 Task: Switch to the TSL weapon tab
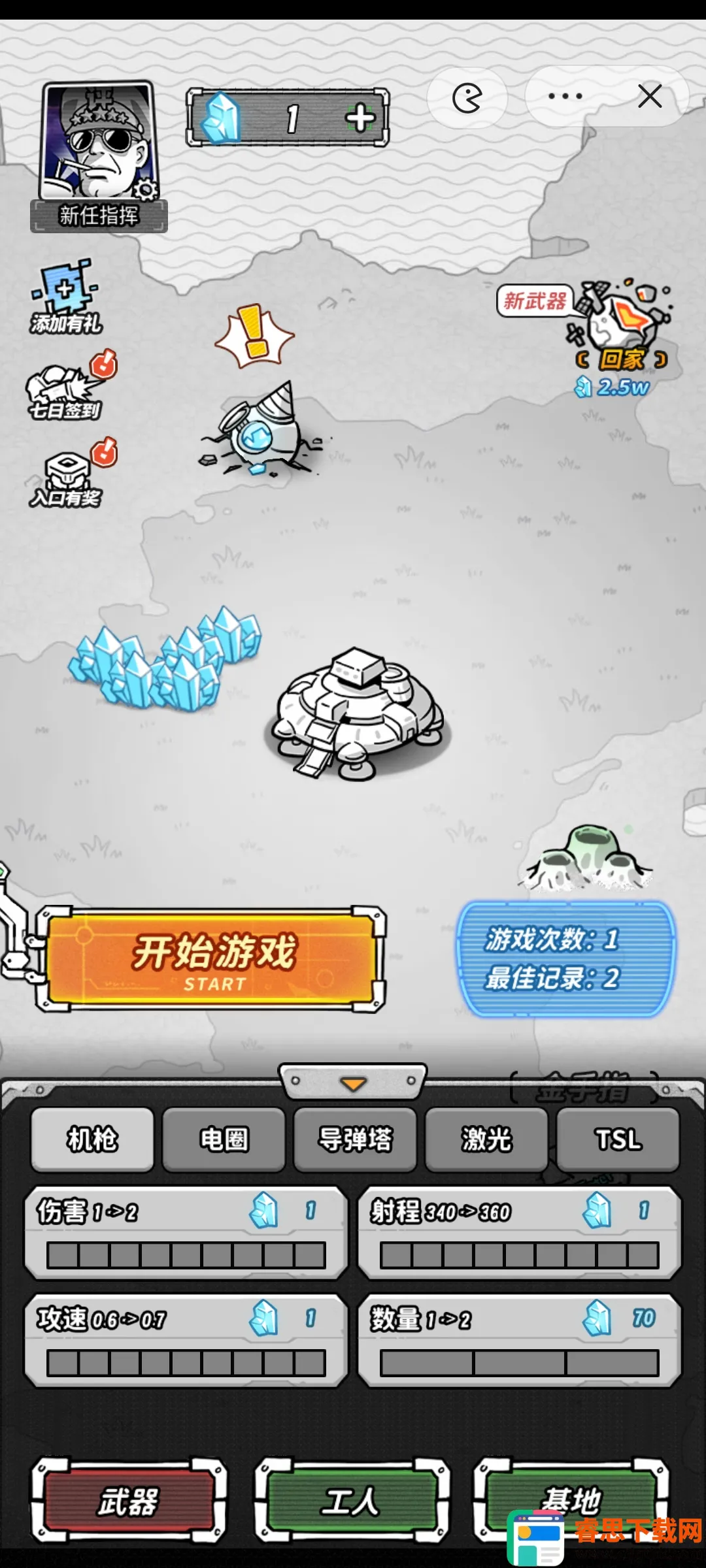[618, 1139]
